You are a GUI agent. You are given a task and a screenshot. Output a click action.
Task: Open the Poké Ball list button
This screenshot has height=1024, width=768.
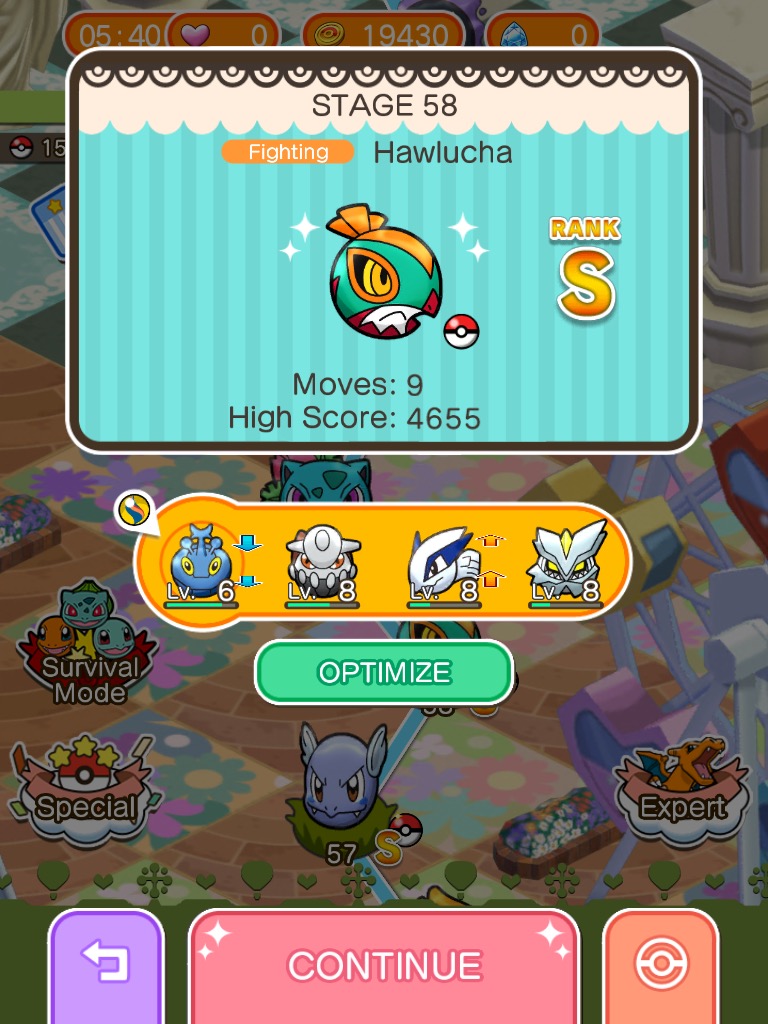point(660,965)
